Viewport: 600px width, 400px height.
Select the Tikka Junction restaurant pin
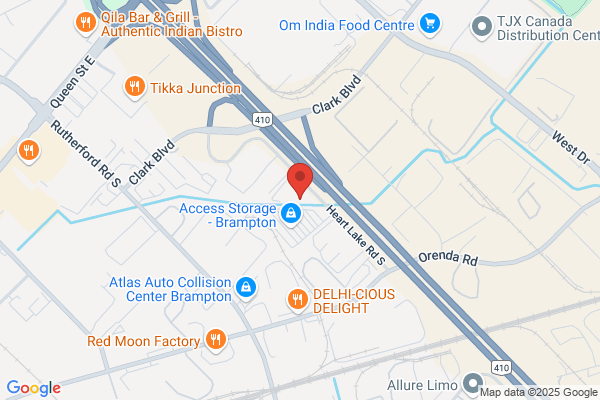[134, 87]
